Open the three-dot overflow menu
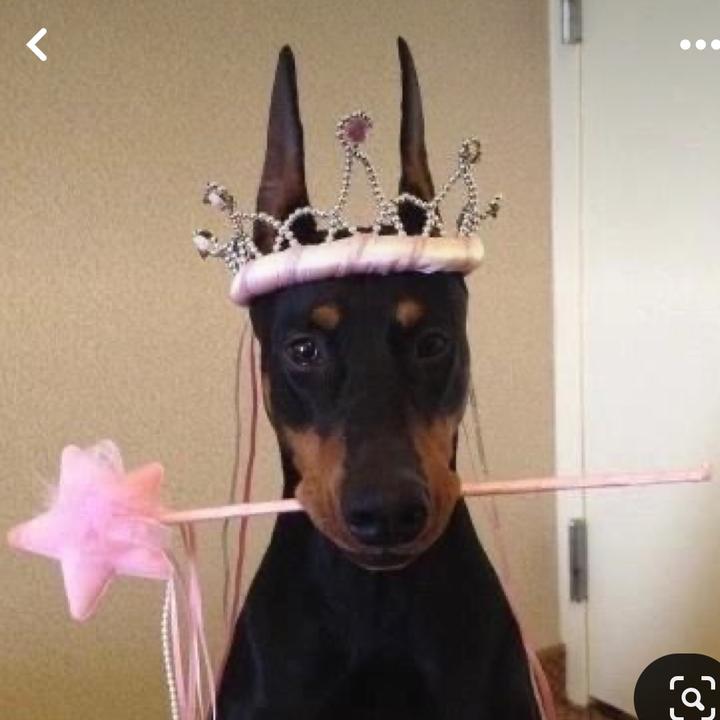Viewport: 720px width, 720px height. click(699, 45)
